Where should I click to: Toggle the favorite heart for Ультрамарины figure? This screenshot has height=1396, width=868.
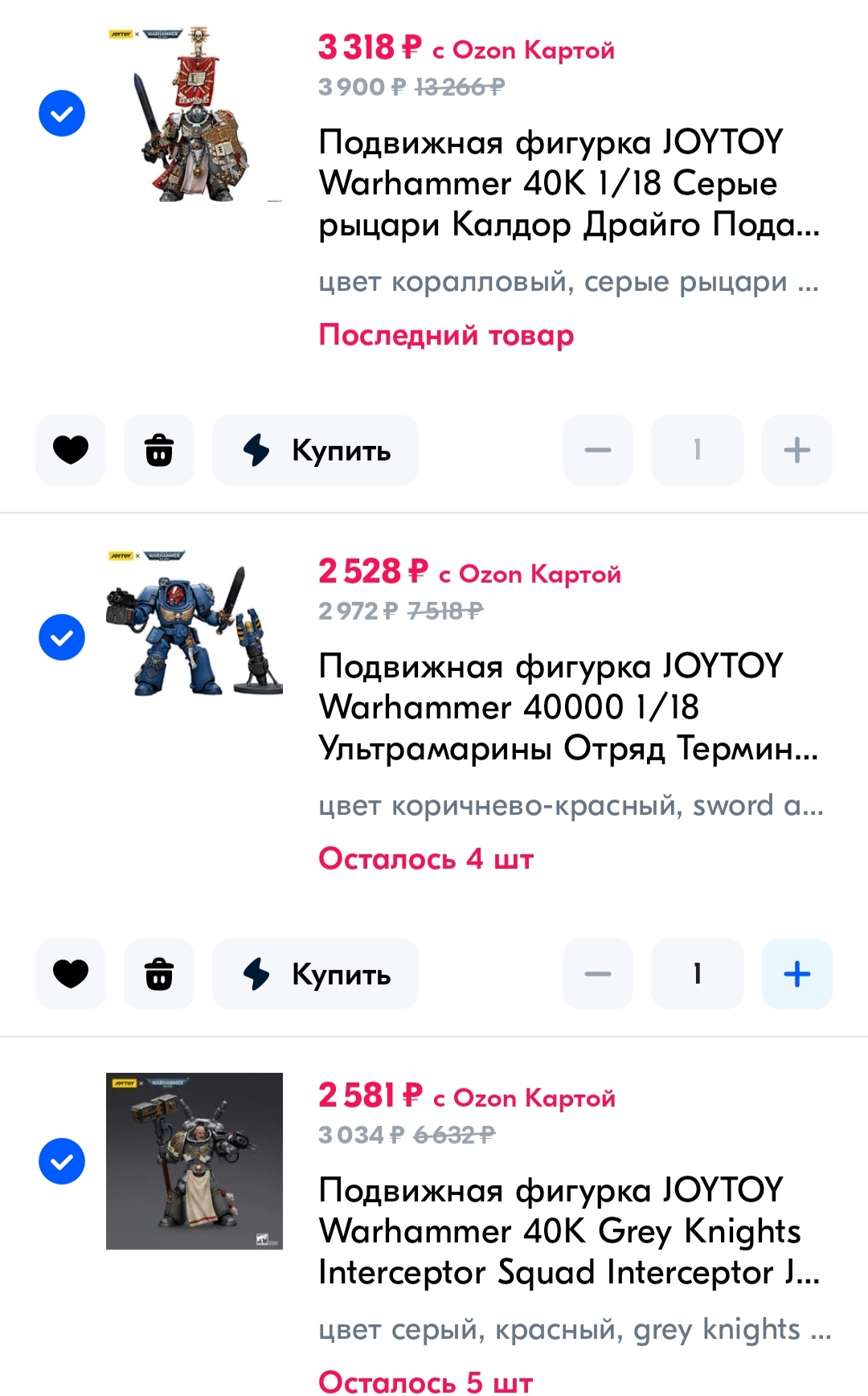[x=71, y=974]
